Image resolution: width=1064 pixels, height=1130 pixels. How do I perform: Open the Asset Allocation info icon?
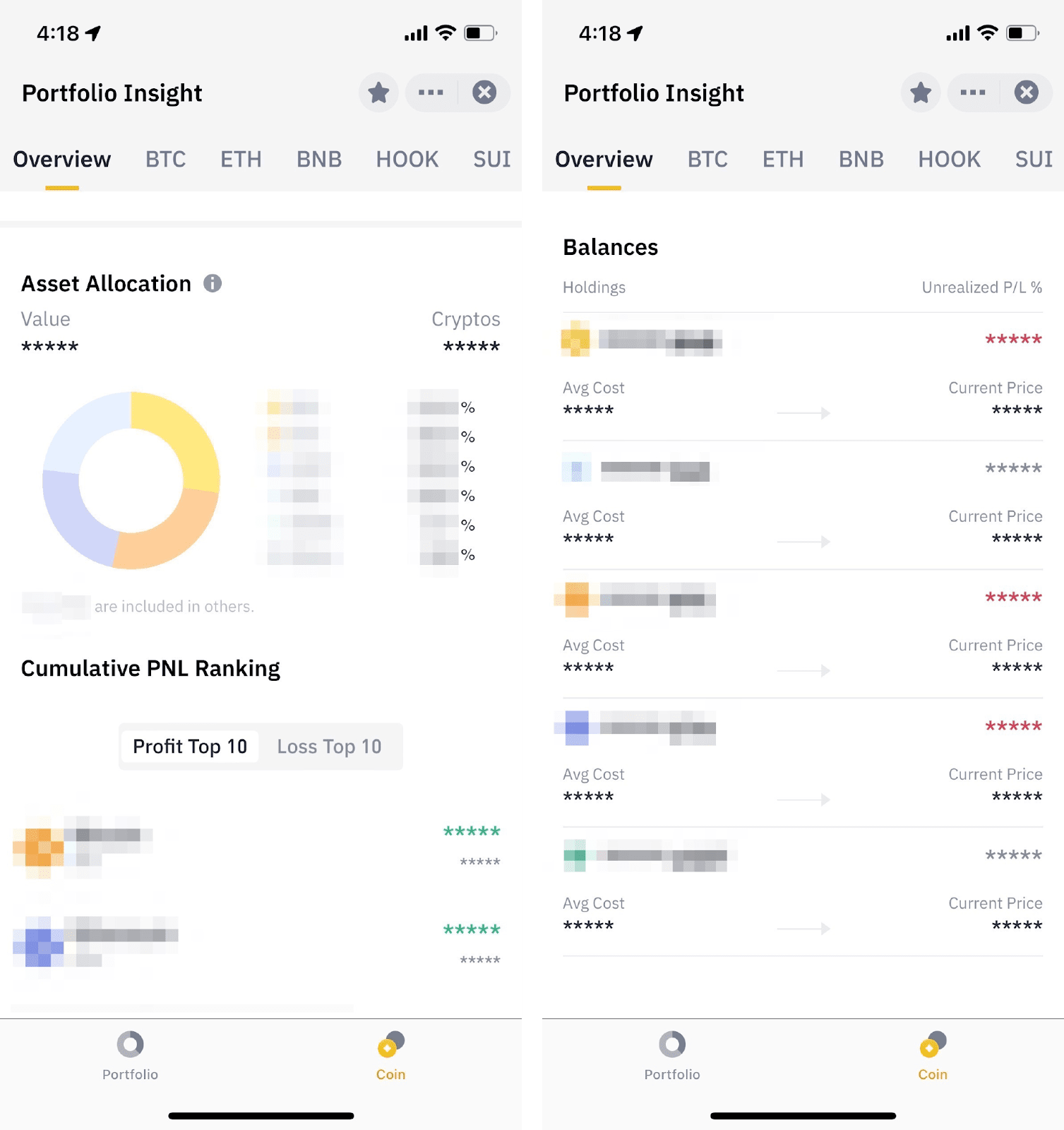pos(213,283)
